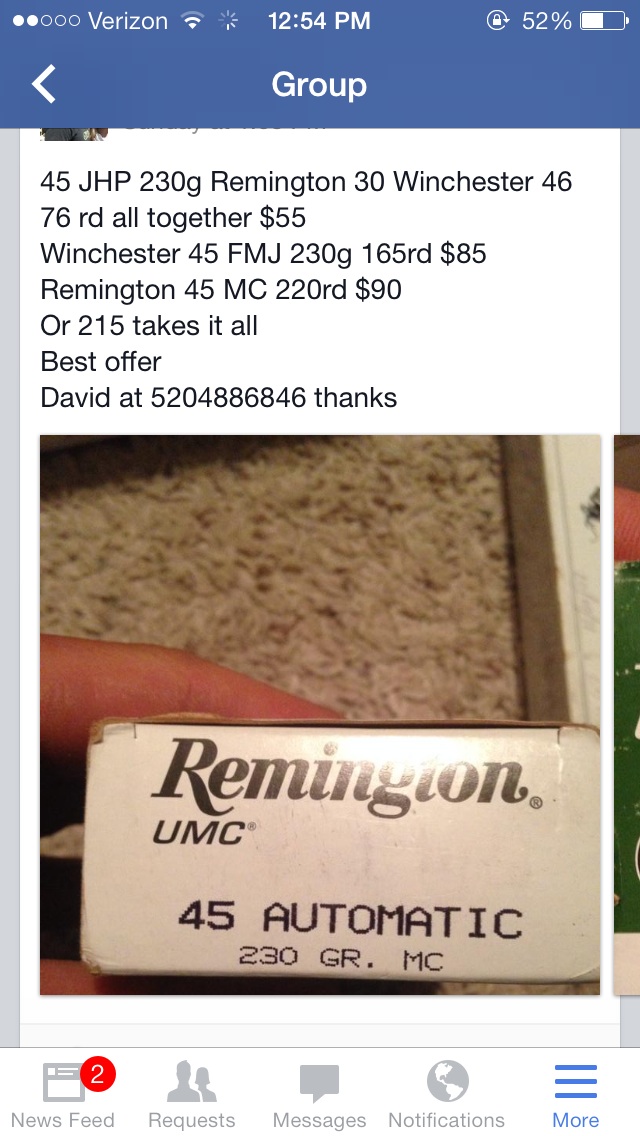Go back from the Group page
The width and height of the screenshot is (640, 1136).
click(43, 84)
